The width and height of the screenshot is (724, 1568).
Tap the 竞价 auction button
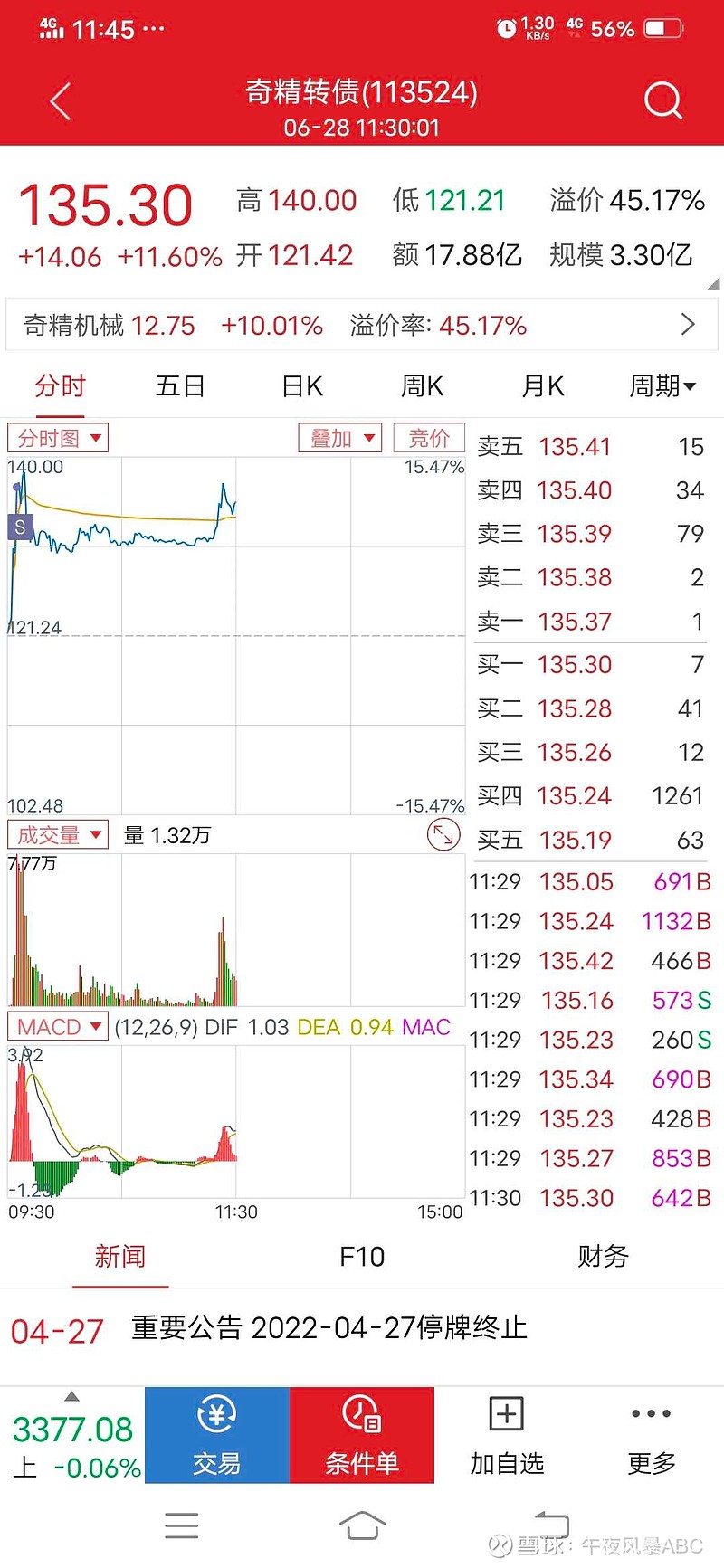click(x=429, y=438)
